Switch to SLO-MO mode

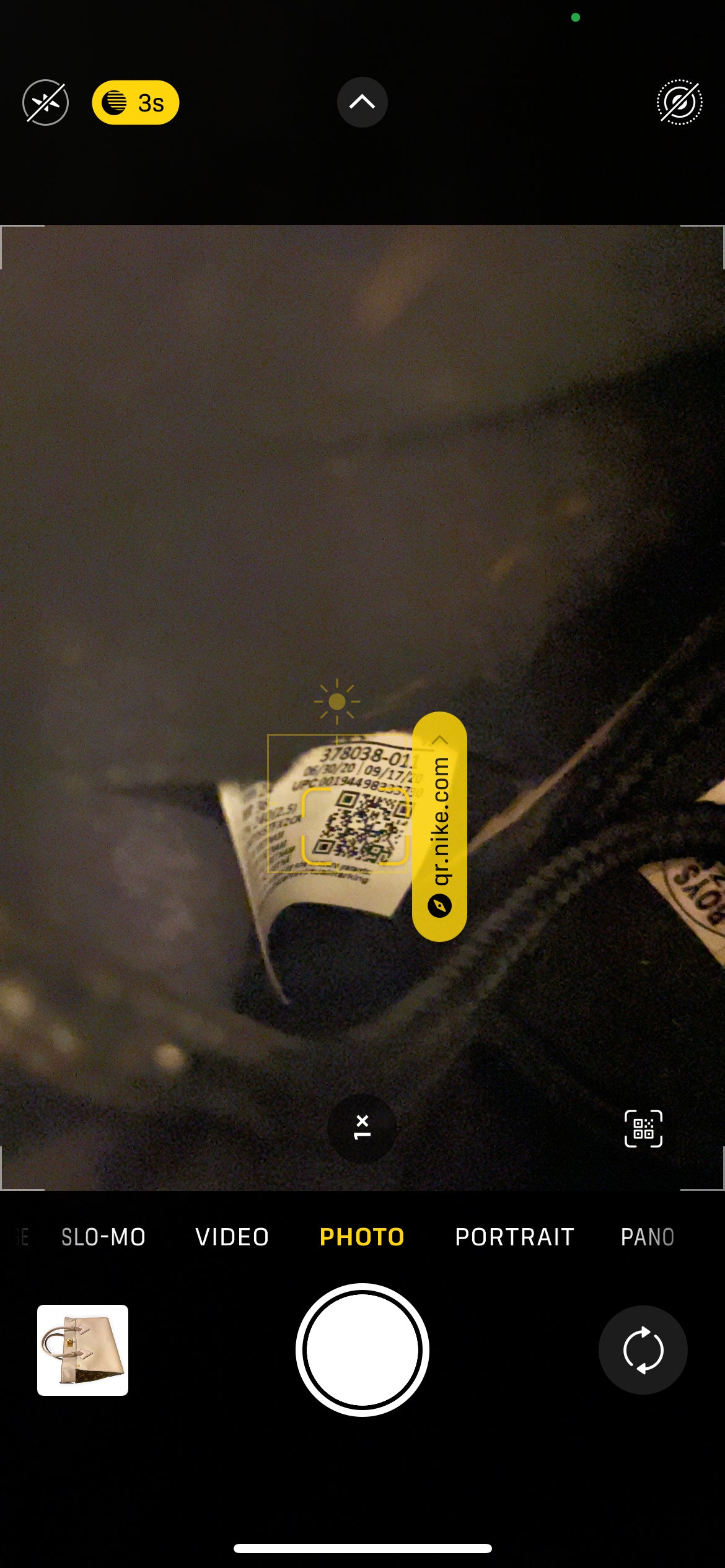[x=103, y=1237]
